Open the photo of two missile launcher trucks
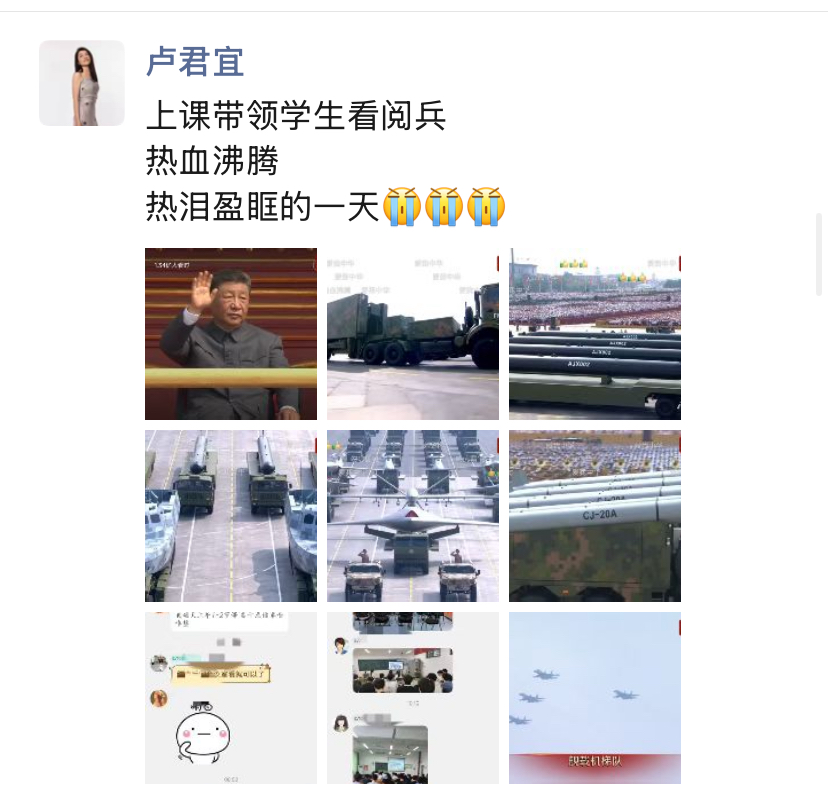This screenshot has width=828, height=796. click(x=231, y=516)
